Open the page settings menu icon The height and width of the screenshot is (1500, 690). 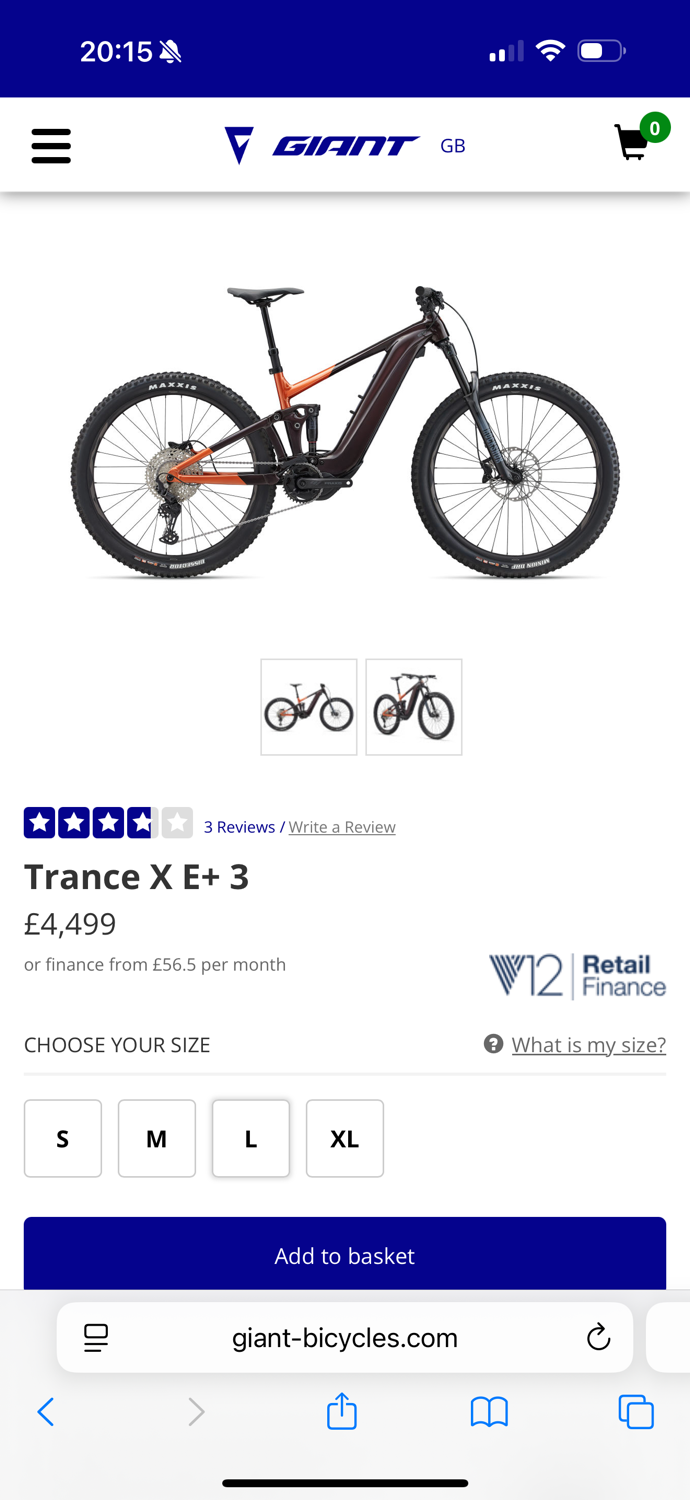[96, 1338]
